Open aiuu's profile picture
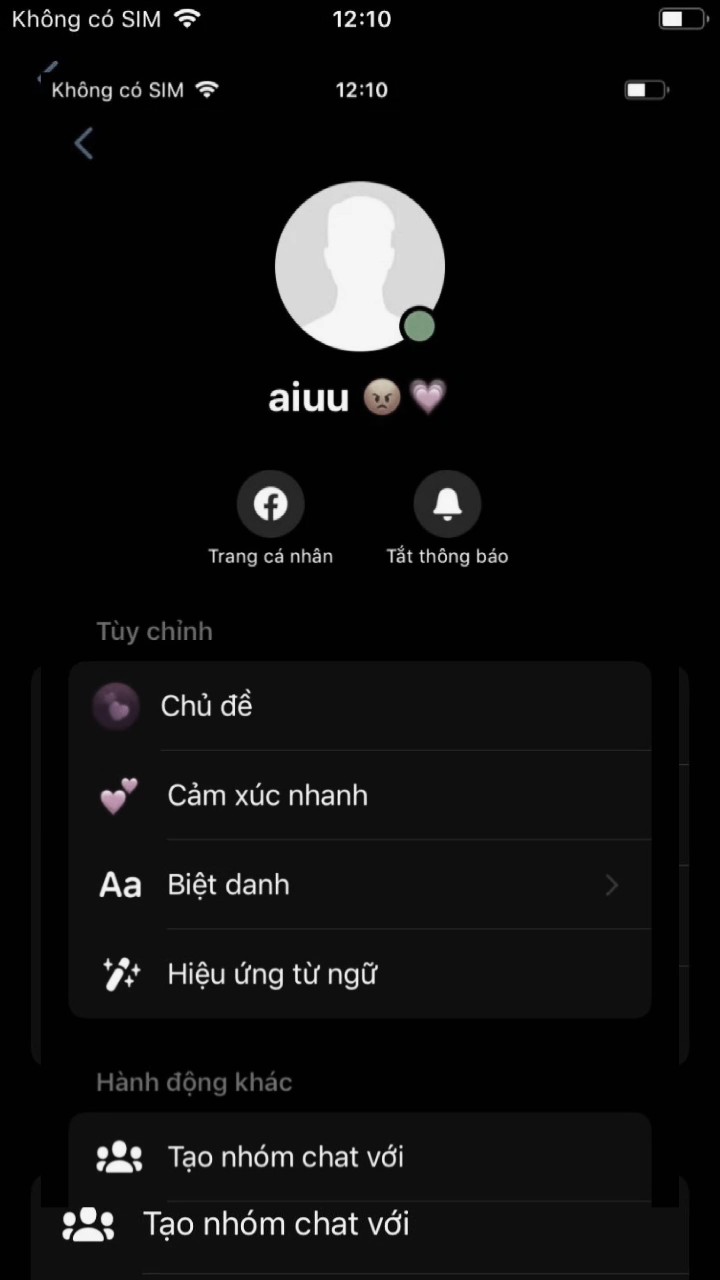720x1280 pixels. point(360,266)
